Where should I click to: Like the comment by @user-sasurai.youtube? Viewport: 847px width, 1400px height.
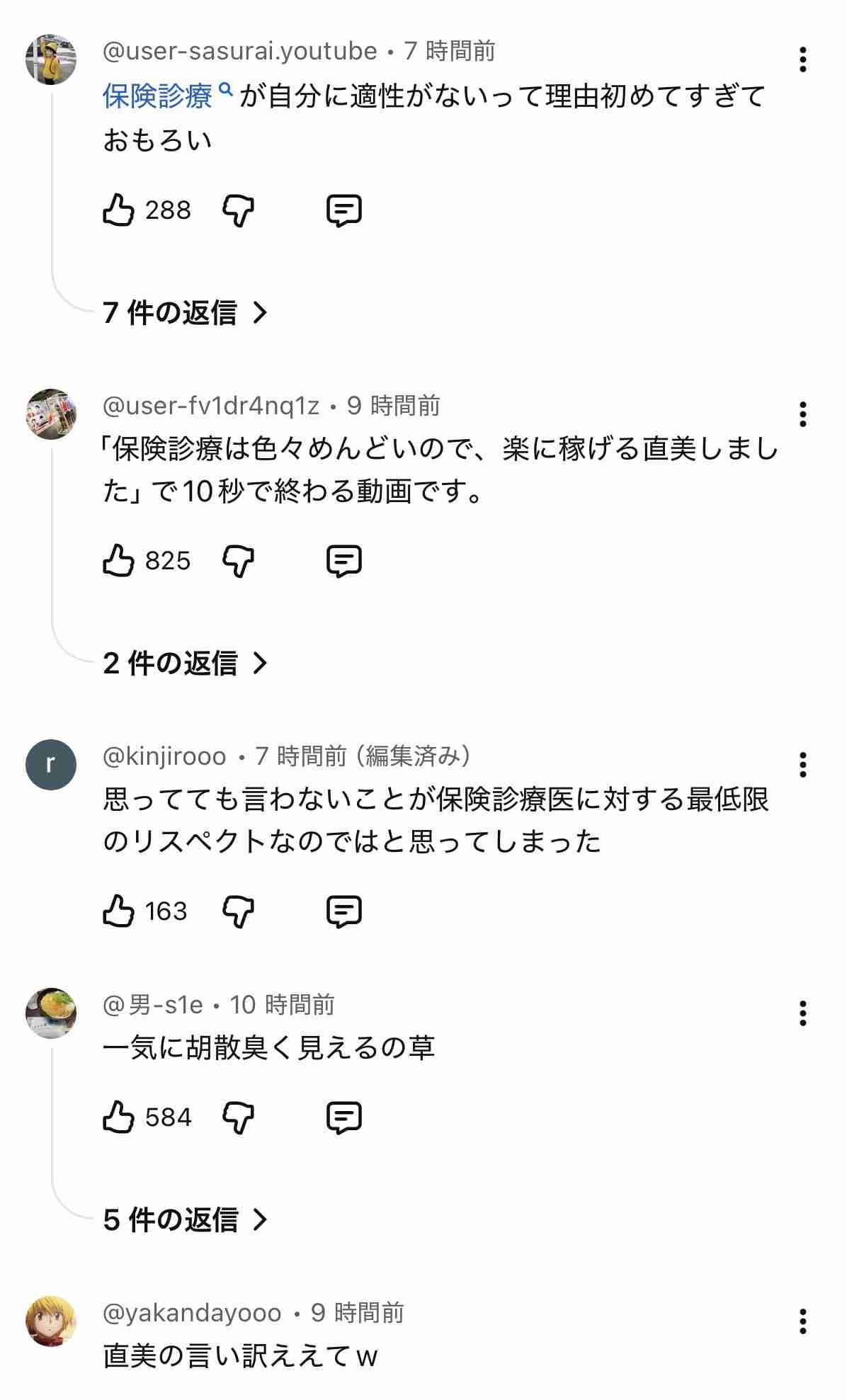[119, 210]
